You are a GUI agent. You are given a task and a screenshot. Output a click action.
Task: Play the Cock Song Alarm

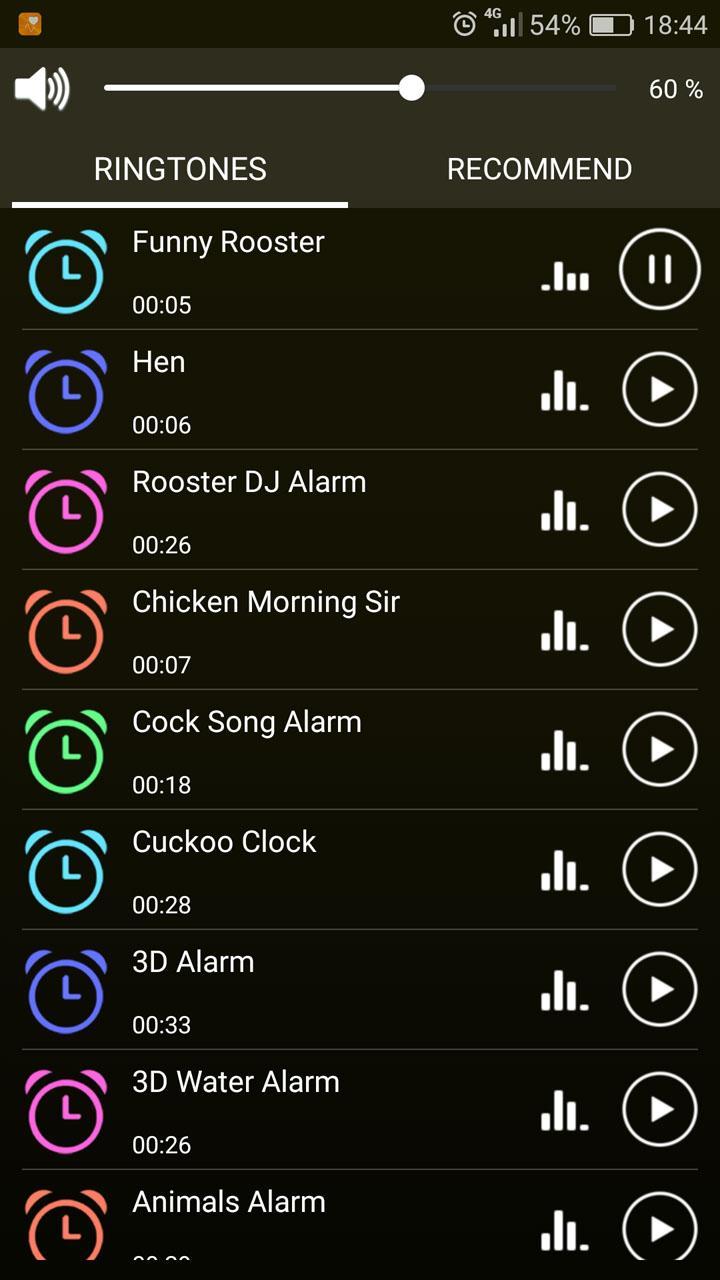(x=659, y=749)
